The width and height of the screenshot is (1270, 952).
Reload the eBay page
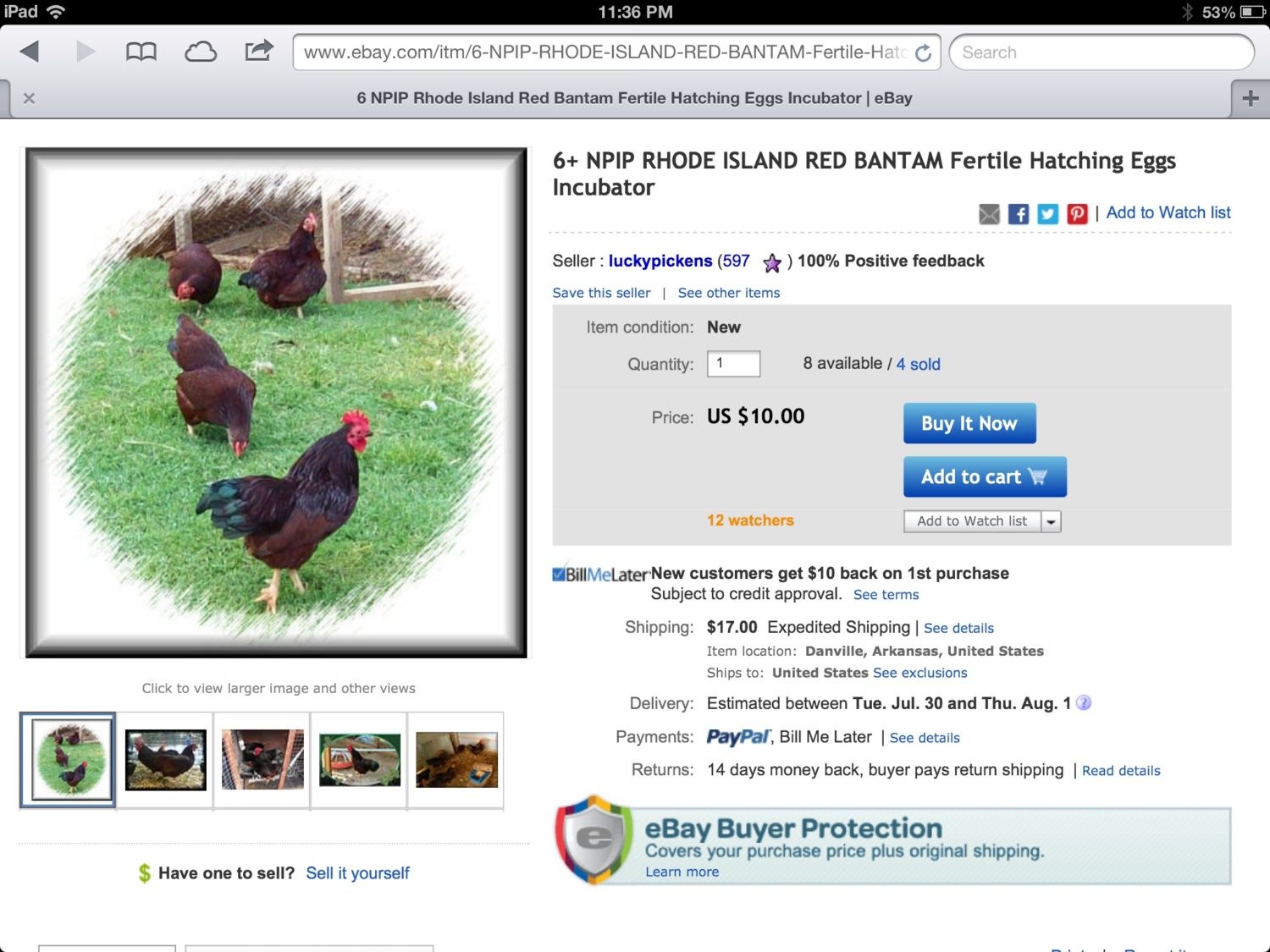point(923,52)
